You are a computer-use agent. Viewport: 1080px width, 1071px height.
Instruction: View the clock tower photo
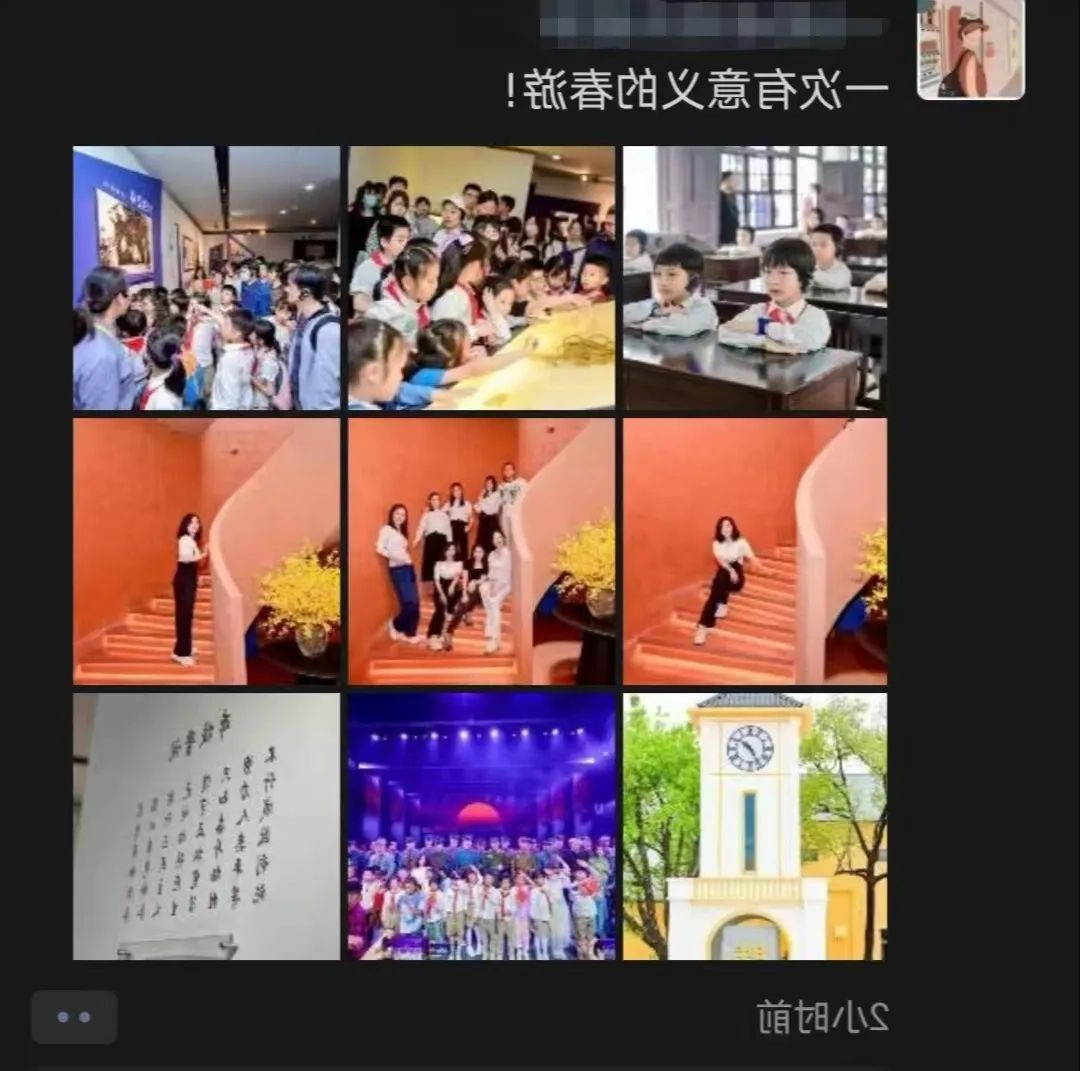[x=755, y=826]
